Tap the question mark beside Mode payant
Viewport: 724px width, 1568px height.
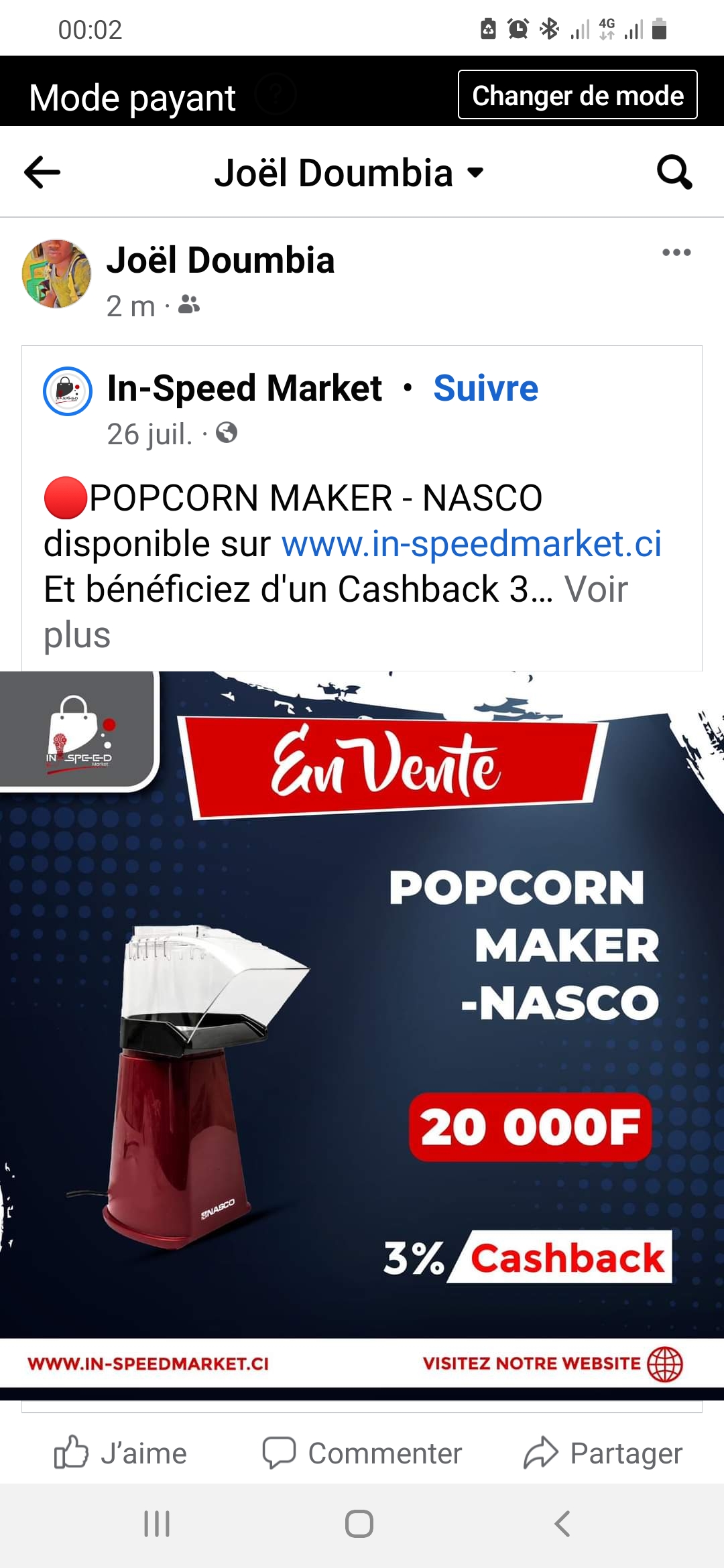[x=276, y=94]
